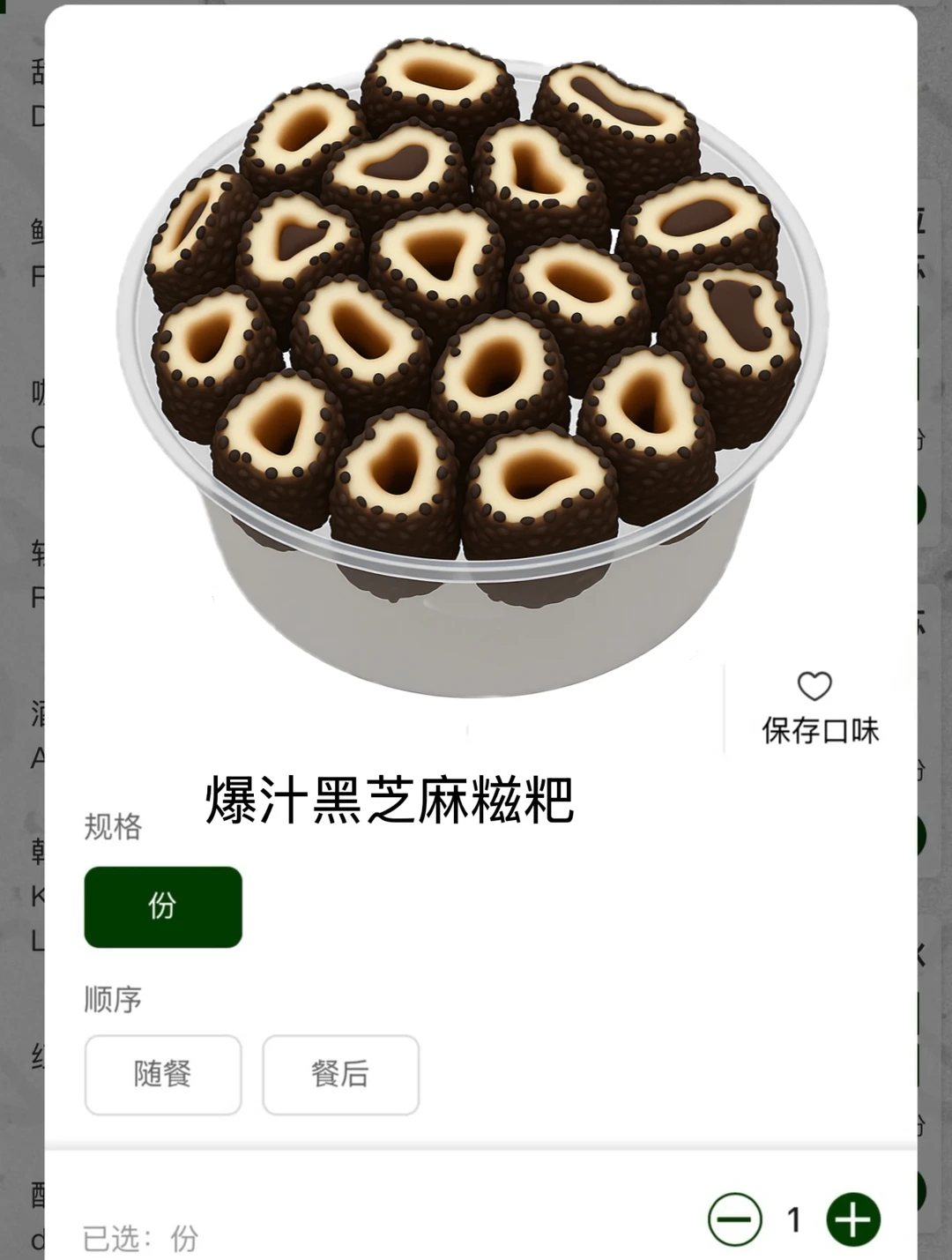Click the 保存口味 label
The height and width of the screenshot is (1260, 952).
821,729
